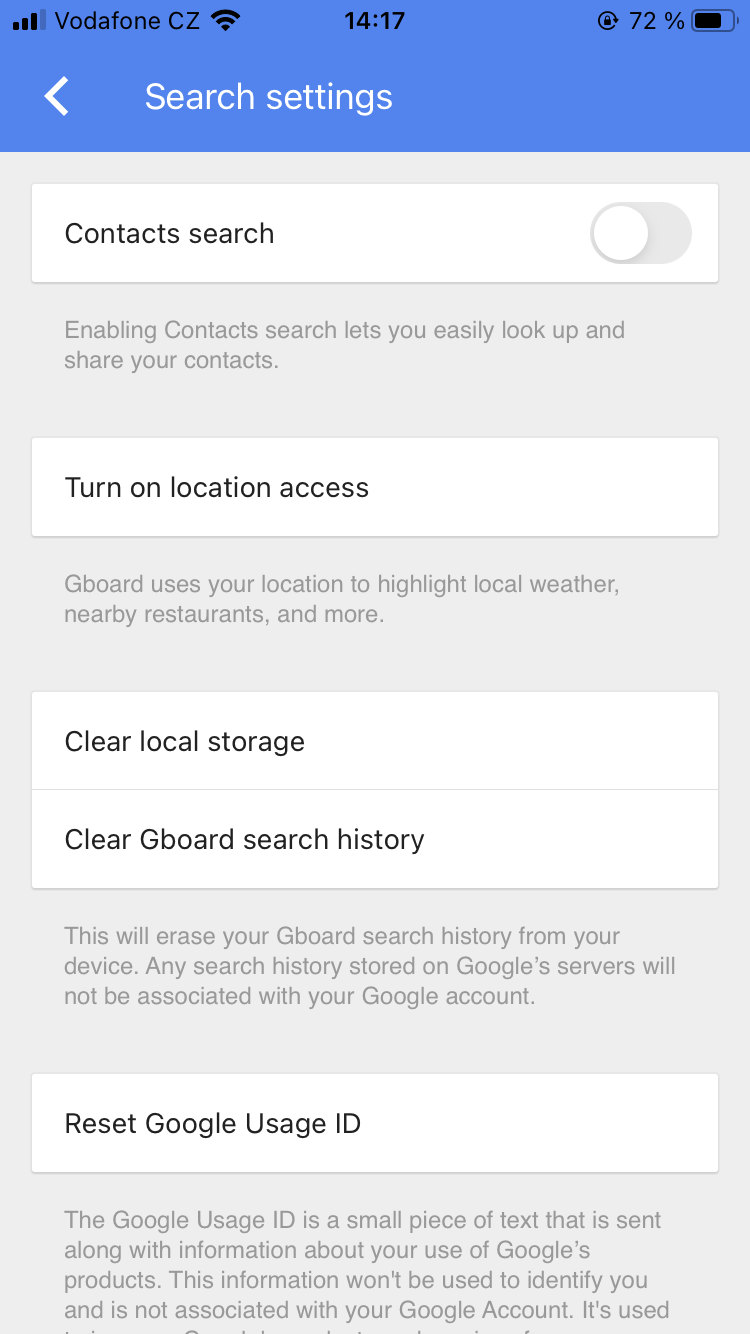The width and height of the screenshot is (750, 1334).
Task: Clear Gboard search history
Action: tap(375, 839)
